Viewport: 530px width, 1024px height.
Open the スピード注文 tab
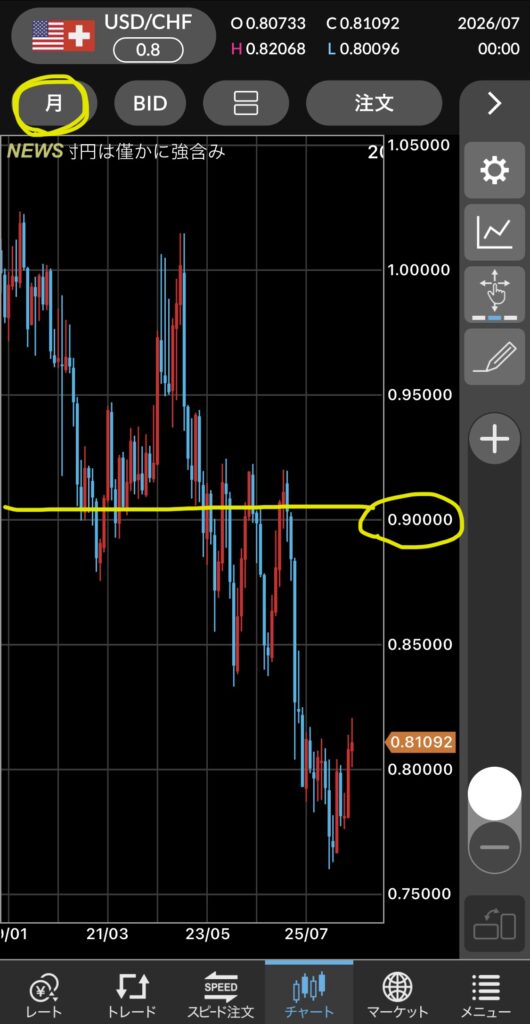point(221,993)
